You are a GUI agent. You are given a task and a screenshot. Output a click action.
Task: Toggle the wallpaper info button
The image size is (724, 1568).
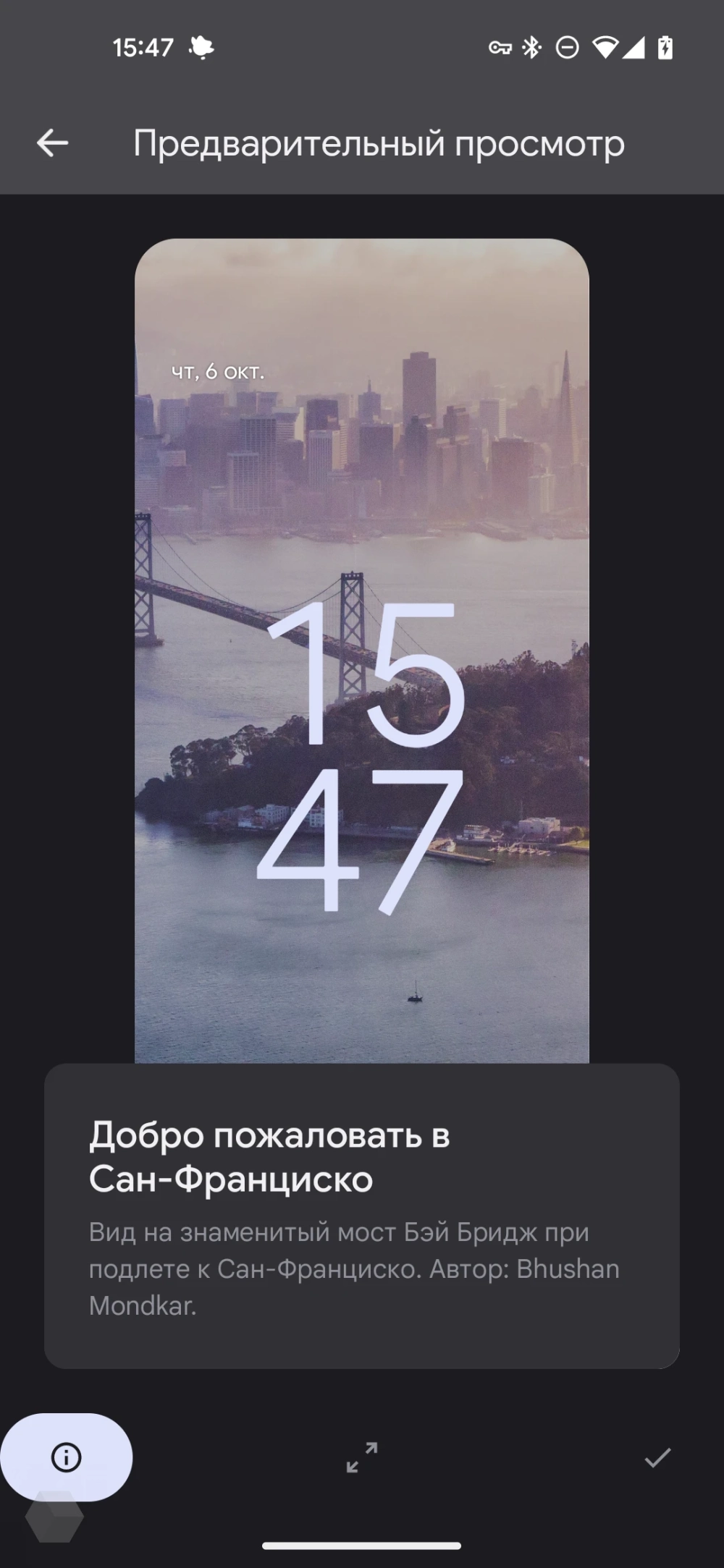click(67, 1457)
